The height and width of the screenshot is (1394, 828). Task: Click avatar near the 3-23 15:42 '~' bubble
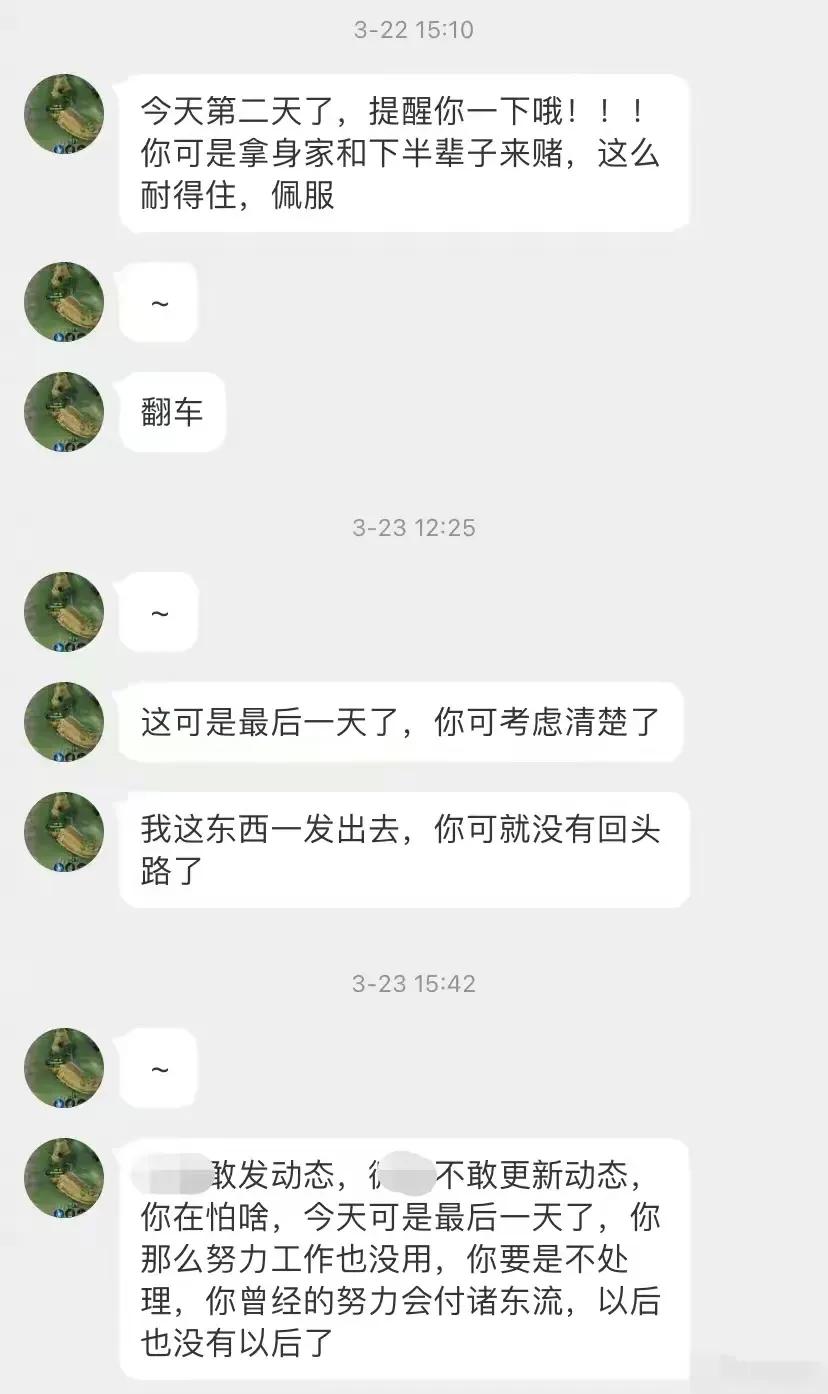pos(63,1068)
